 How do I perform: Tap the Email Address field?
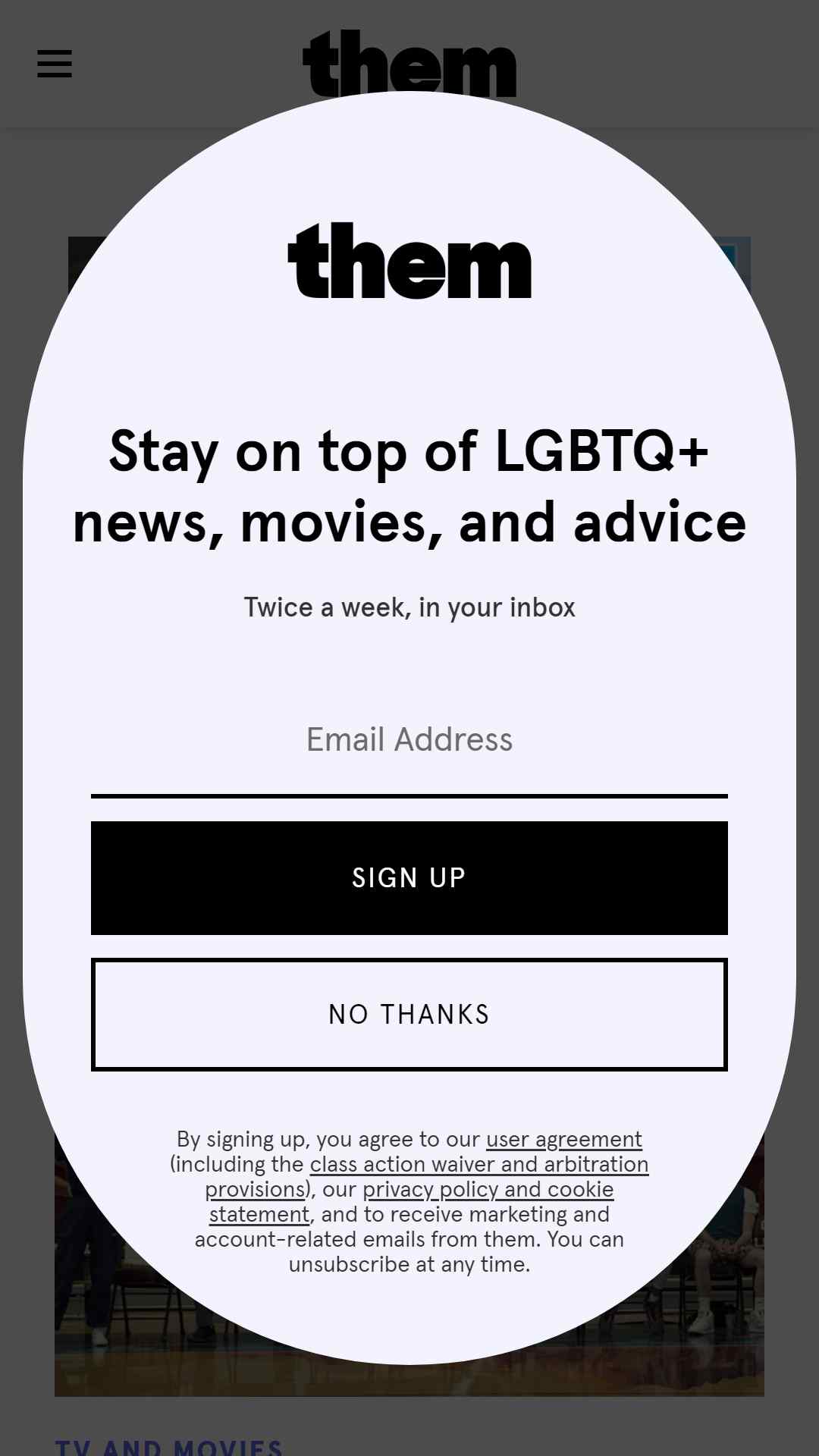(x=409, y=740)
